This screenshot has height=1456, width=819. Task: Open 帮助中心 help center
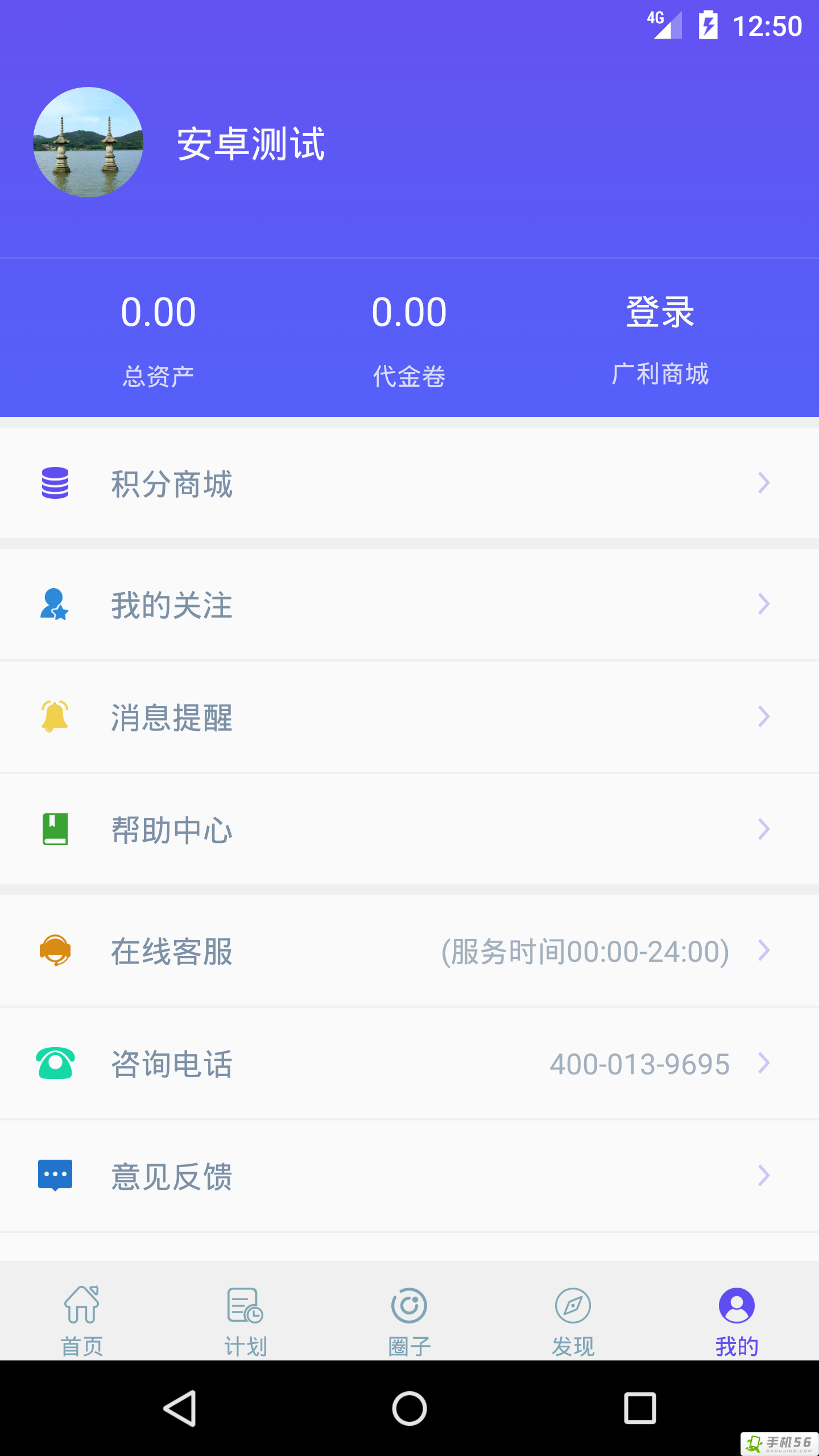coord(409,829)
